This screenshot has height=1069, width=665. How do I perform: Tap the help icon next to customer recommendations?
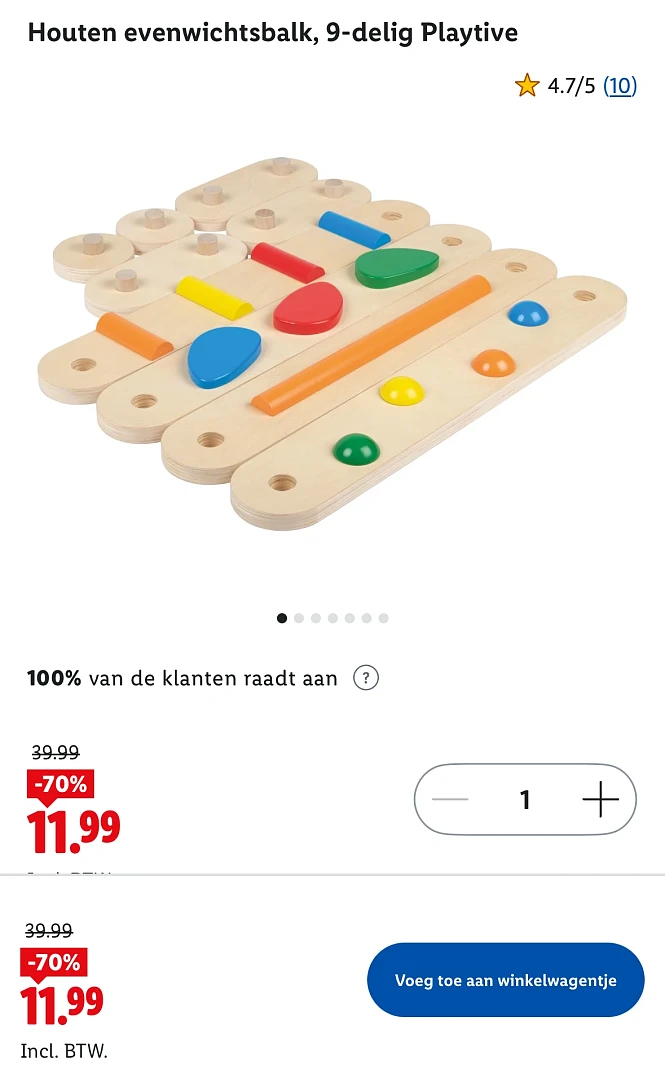tap(367, 678)
